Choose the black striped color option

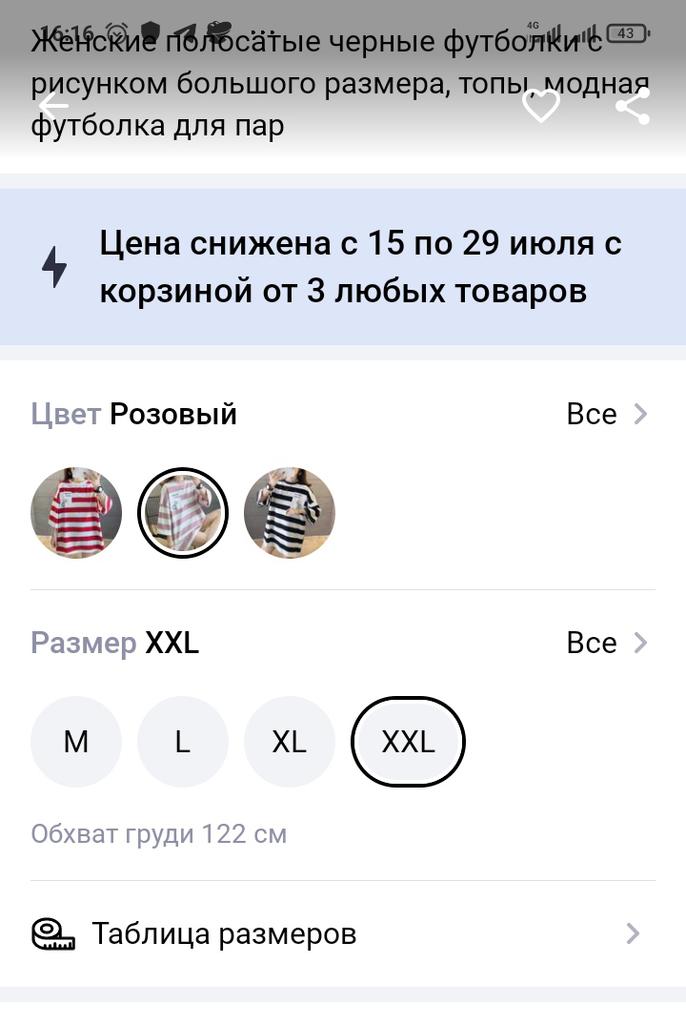pyautogui.click(x=289, y=513)
